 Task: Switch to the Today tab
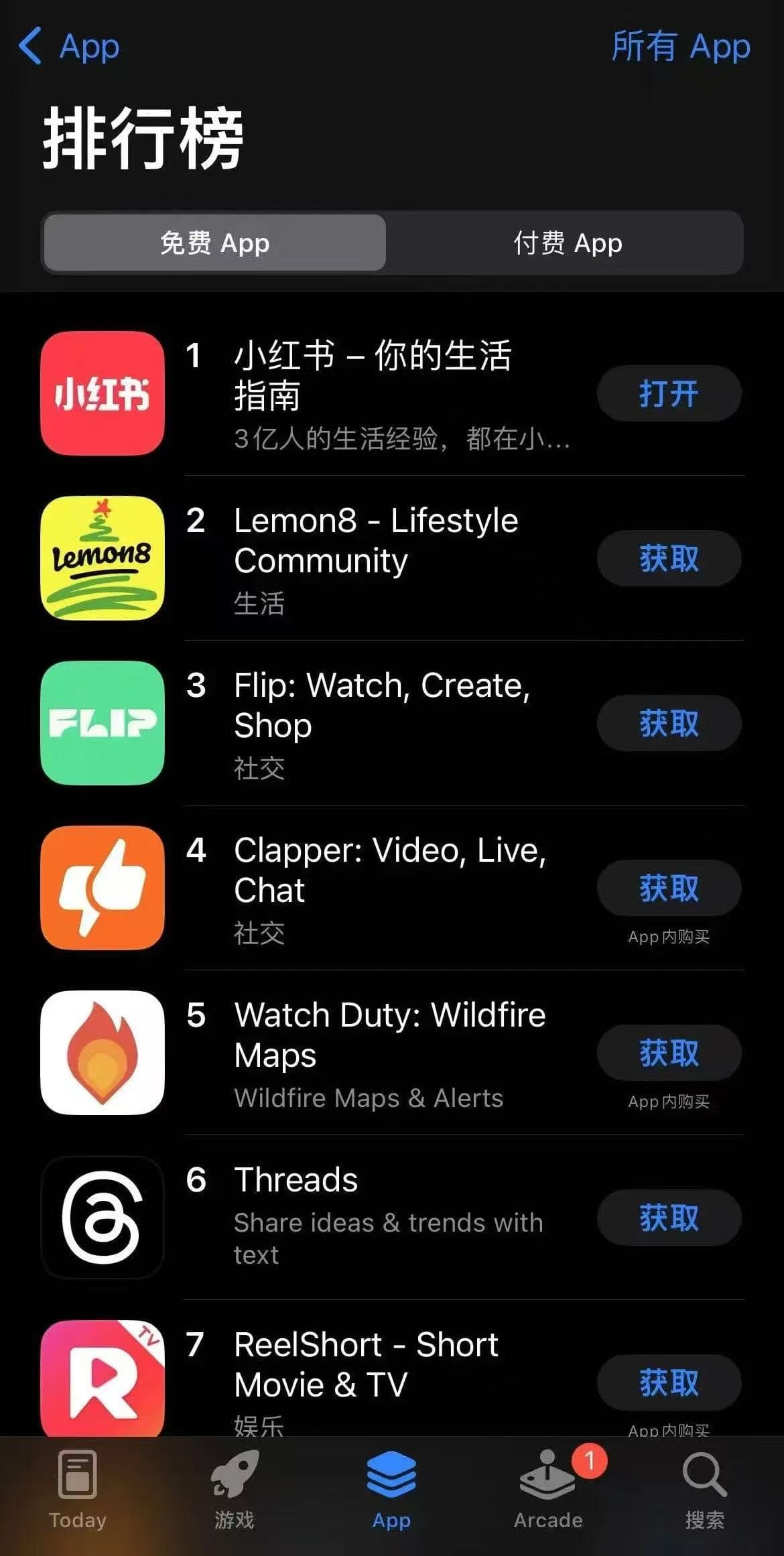tap(78, 1488)
